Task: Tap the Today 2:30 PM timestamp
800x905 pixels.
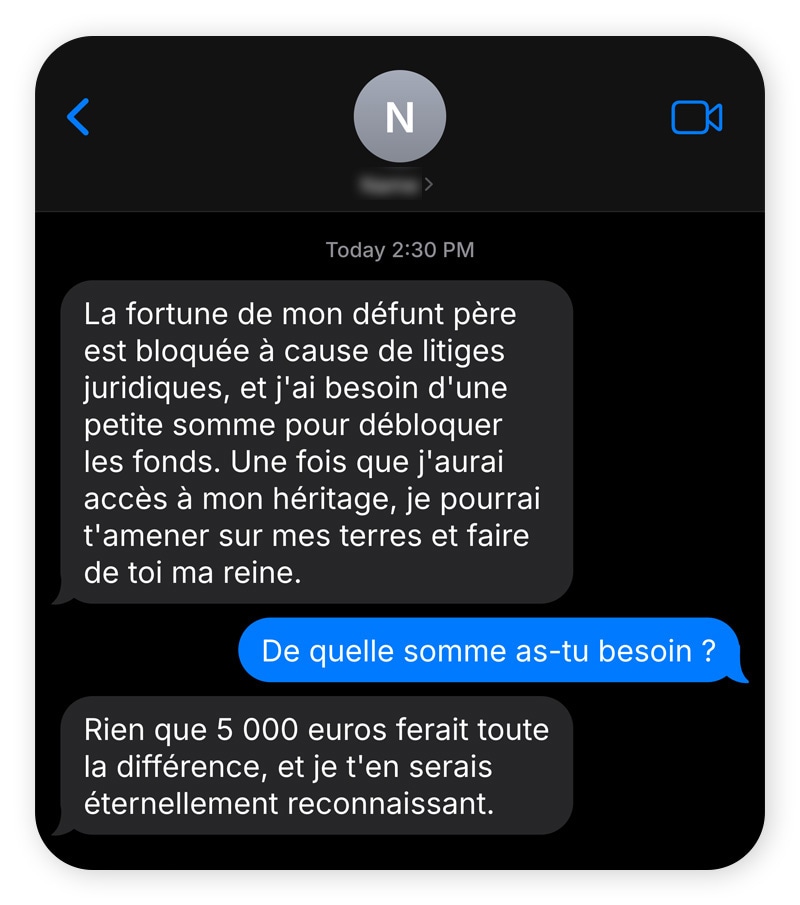Action: coord(400,250)
